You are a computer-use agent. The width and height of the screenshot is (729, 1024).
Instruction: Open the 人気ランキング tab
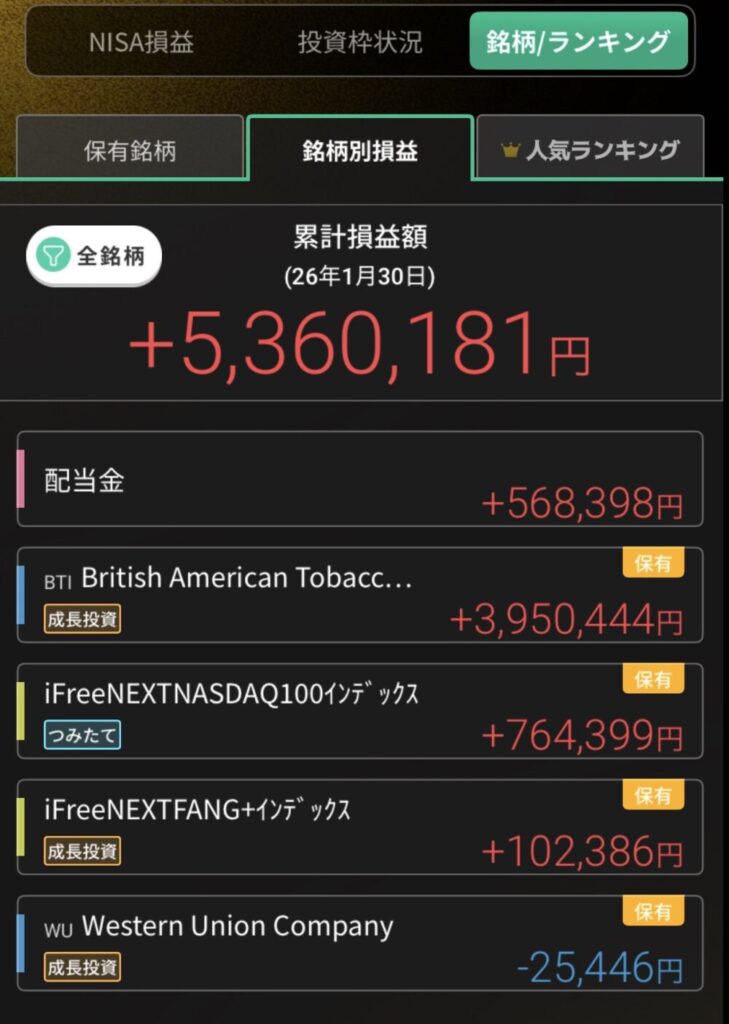(590, 151)
